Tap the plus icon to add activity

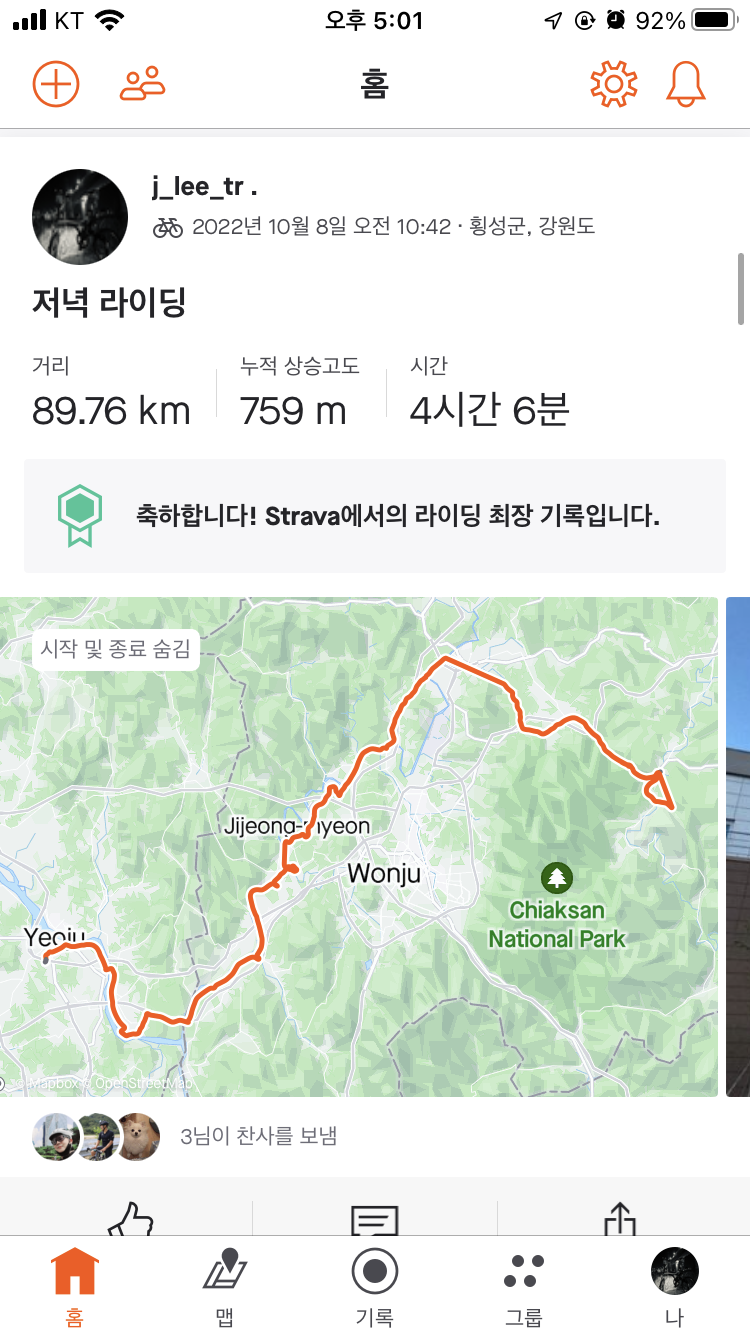[x=55, y=84]
